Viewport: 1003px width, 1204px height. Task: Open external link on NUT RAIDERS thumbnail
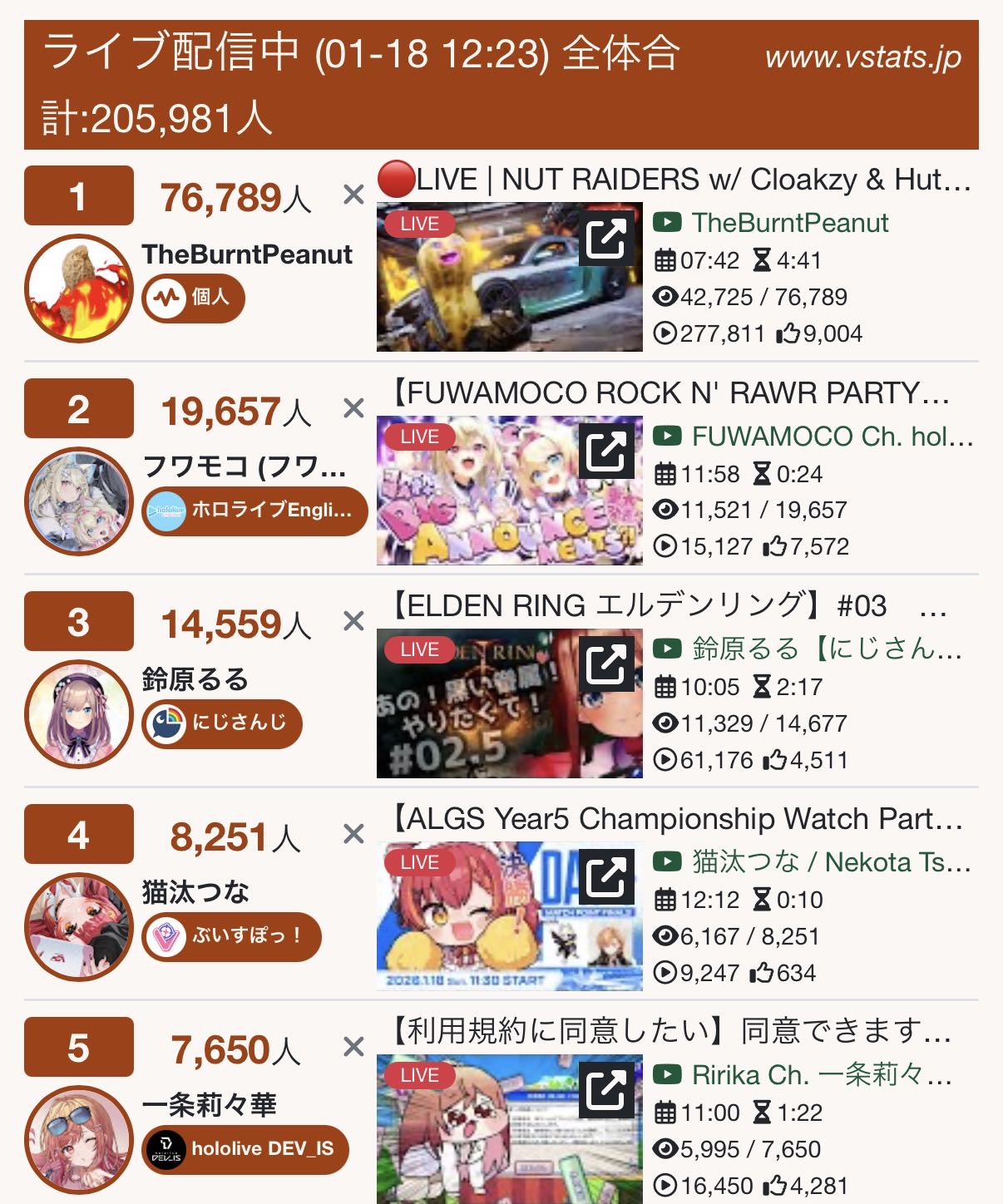605,239
